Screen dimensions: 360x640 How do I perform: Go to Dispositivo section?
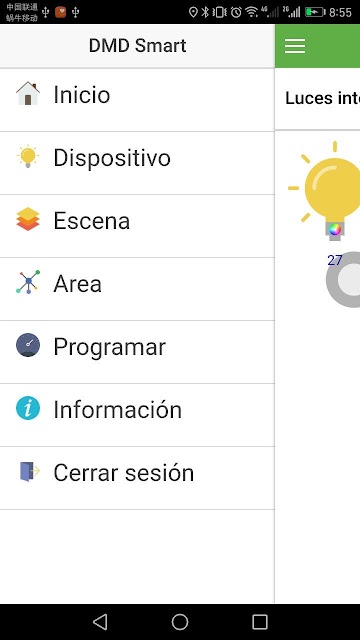click(137, 163)
